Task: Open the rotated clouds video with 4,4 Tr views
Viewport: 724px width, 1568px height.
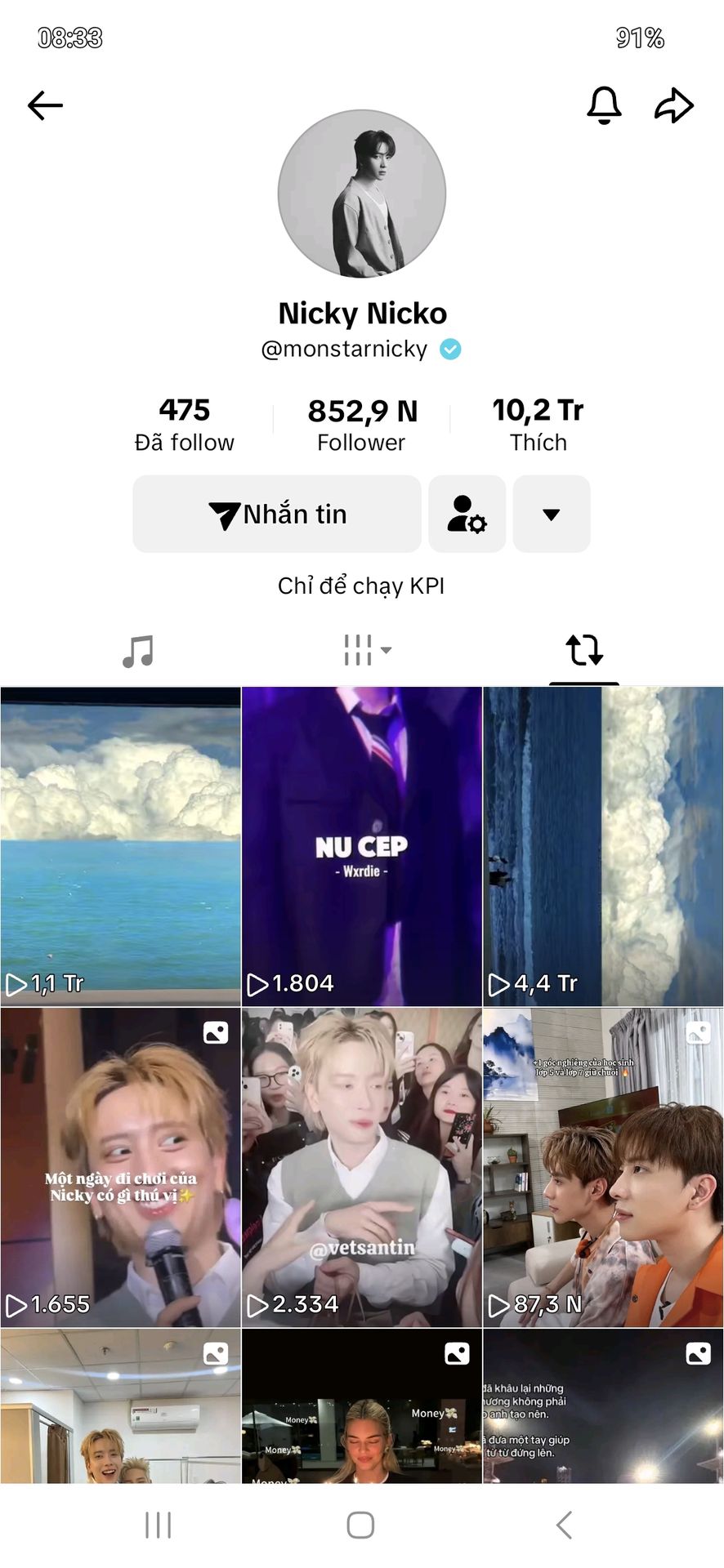Action: tap(603, 846)
